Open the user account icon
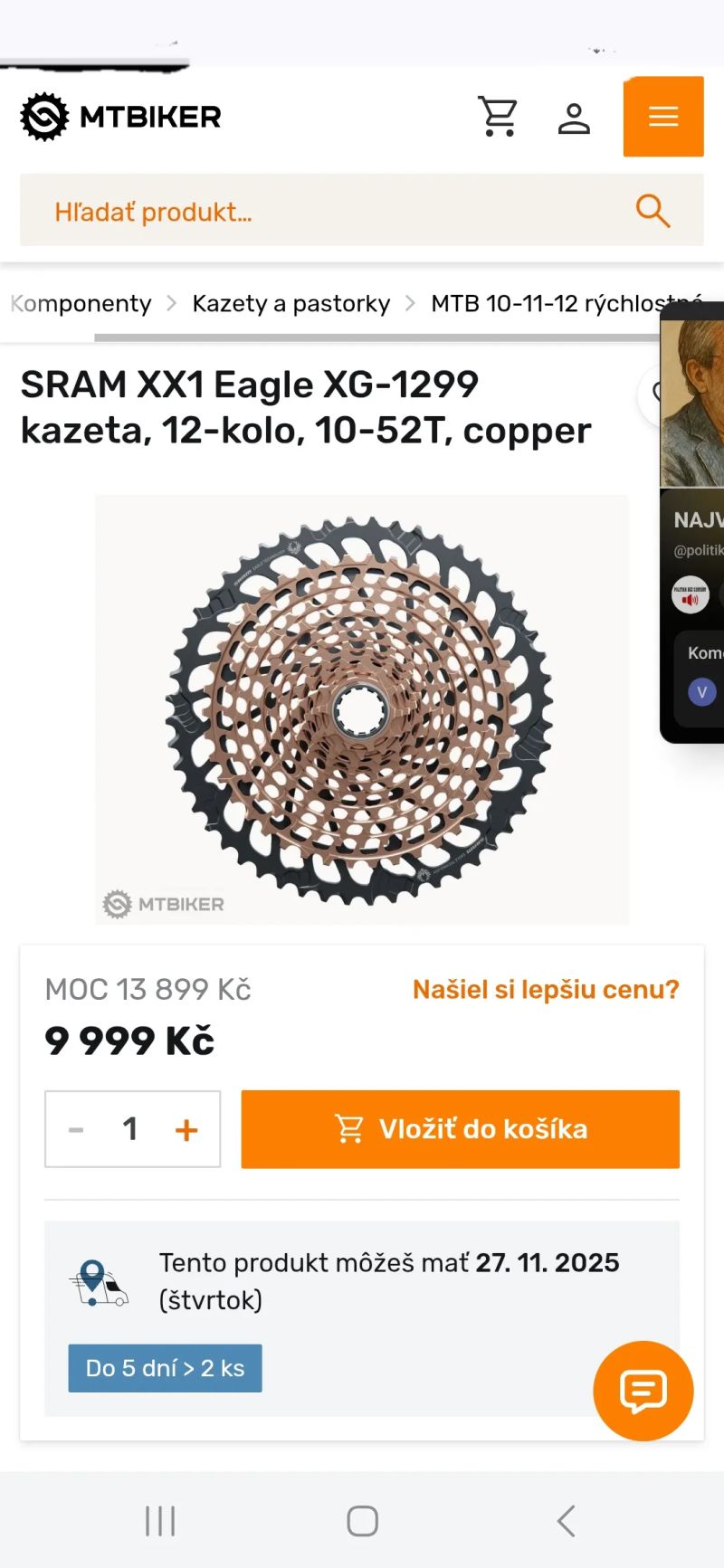Screen dimensions: 724x1568 575,116
